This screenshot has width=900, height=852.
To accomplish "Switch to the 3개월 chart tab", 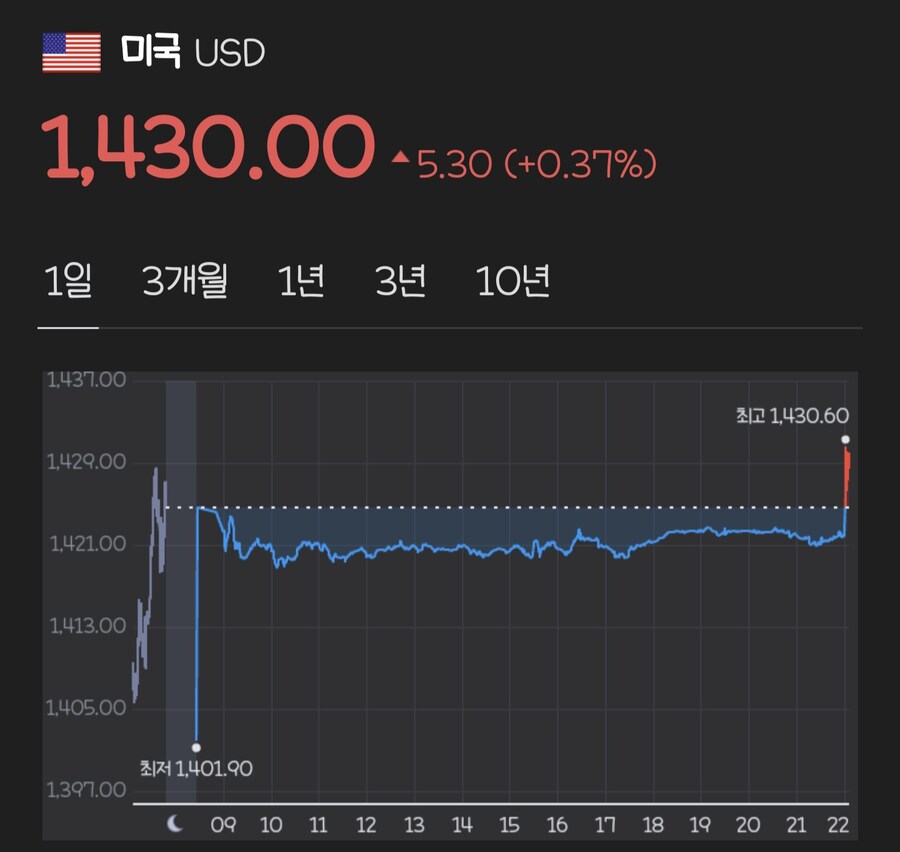I will [x=185, y=282].
